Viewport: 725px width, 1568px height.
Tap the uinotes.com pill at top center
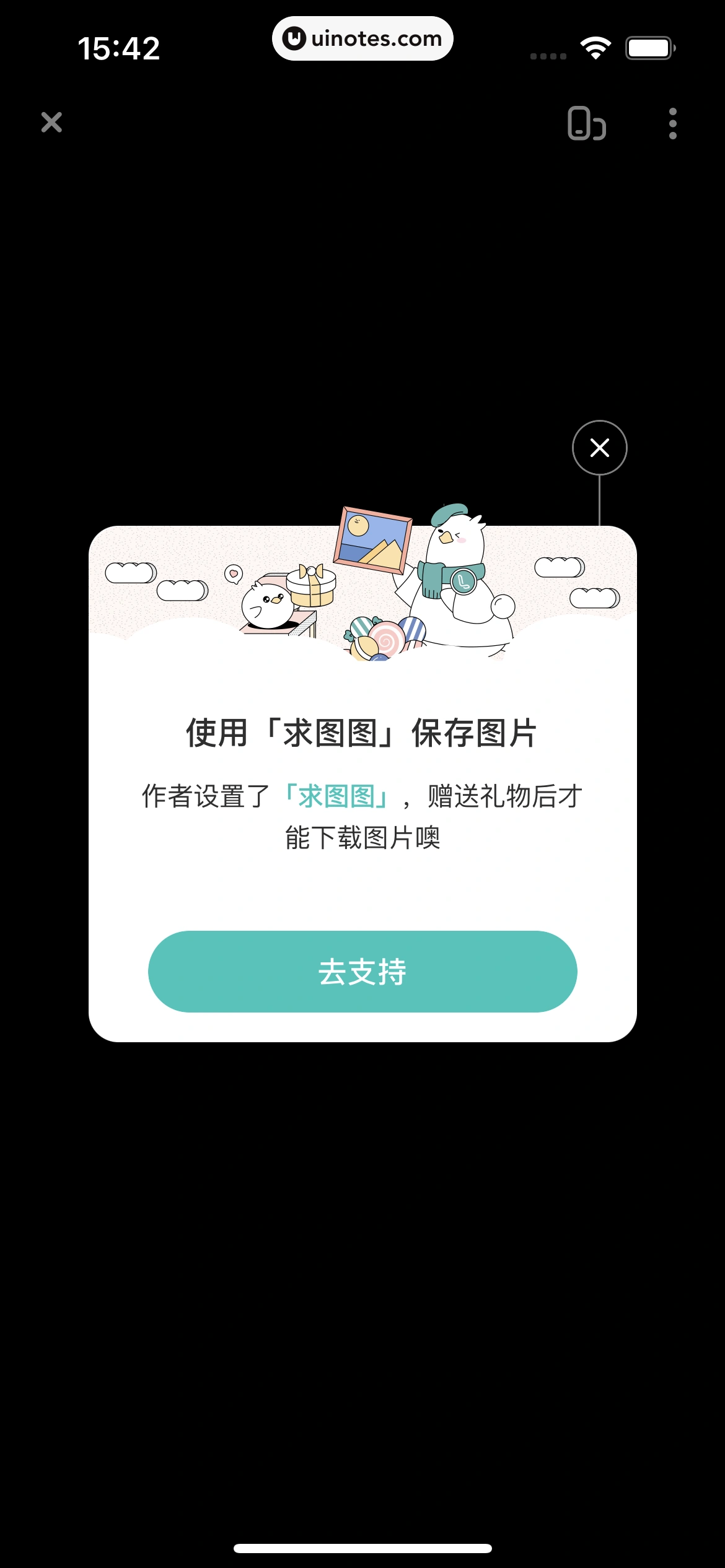click(x=362, y=38)
